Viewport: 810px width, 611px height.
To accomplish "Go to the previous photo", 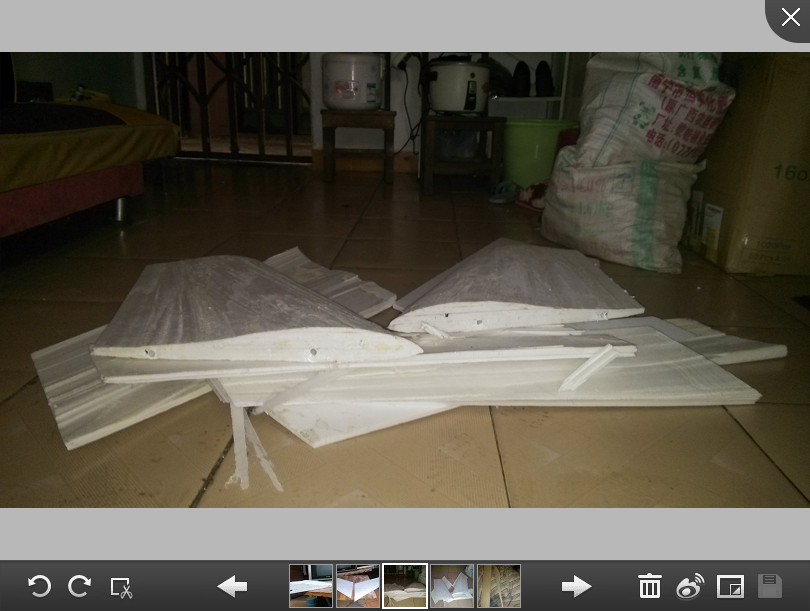I will [232, 586].
